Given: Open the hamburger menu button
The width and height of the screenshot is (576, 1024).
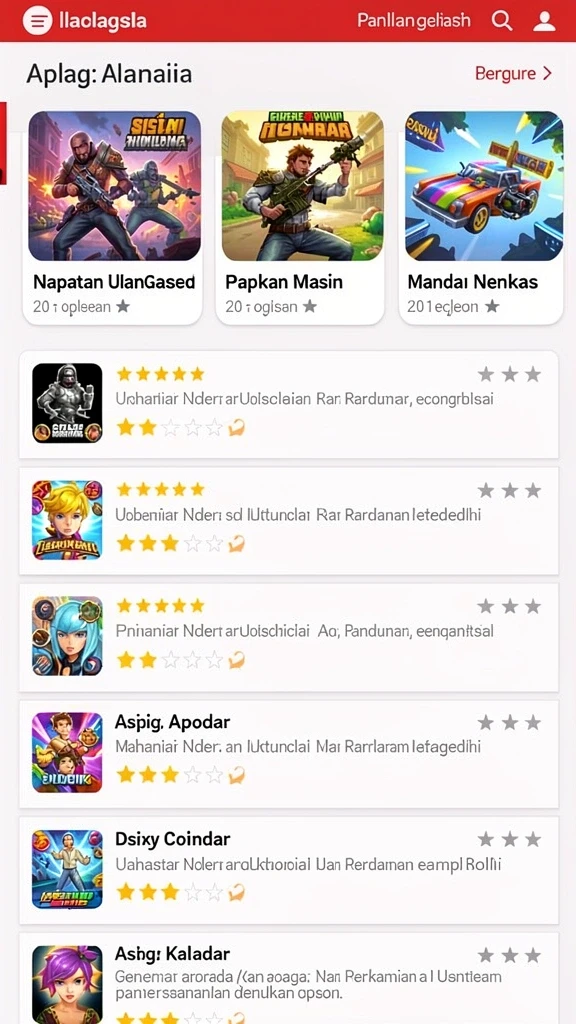Looking at the screenshot, I should (x=37, y=22).
